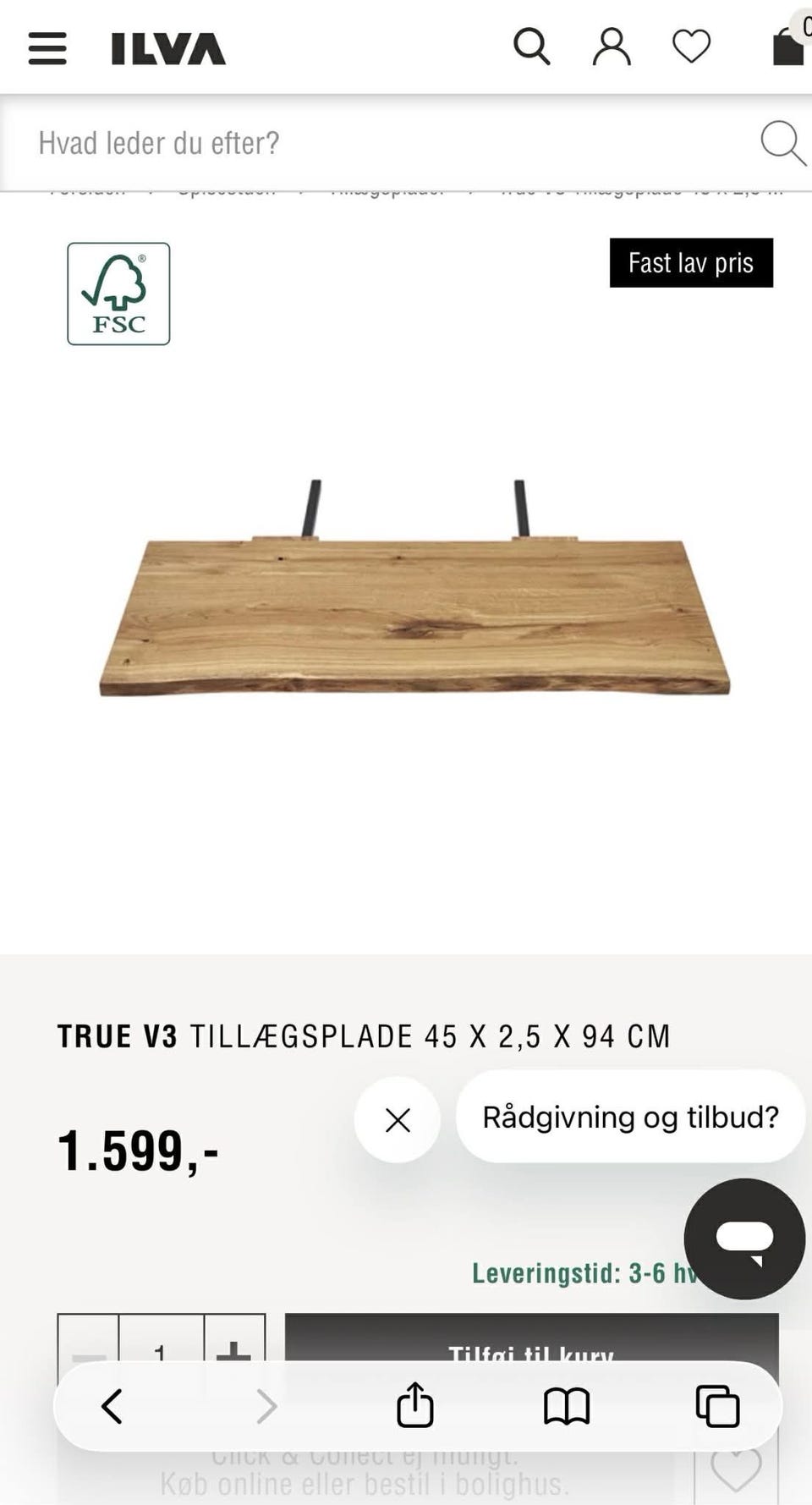Tap the Safari share icon
The width and height of the screenshot is (812, 1505).
click(414, 1407)
